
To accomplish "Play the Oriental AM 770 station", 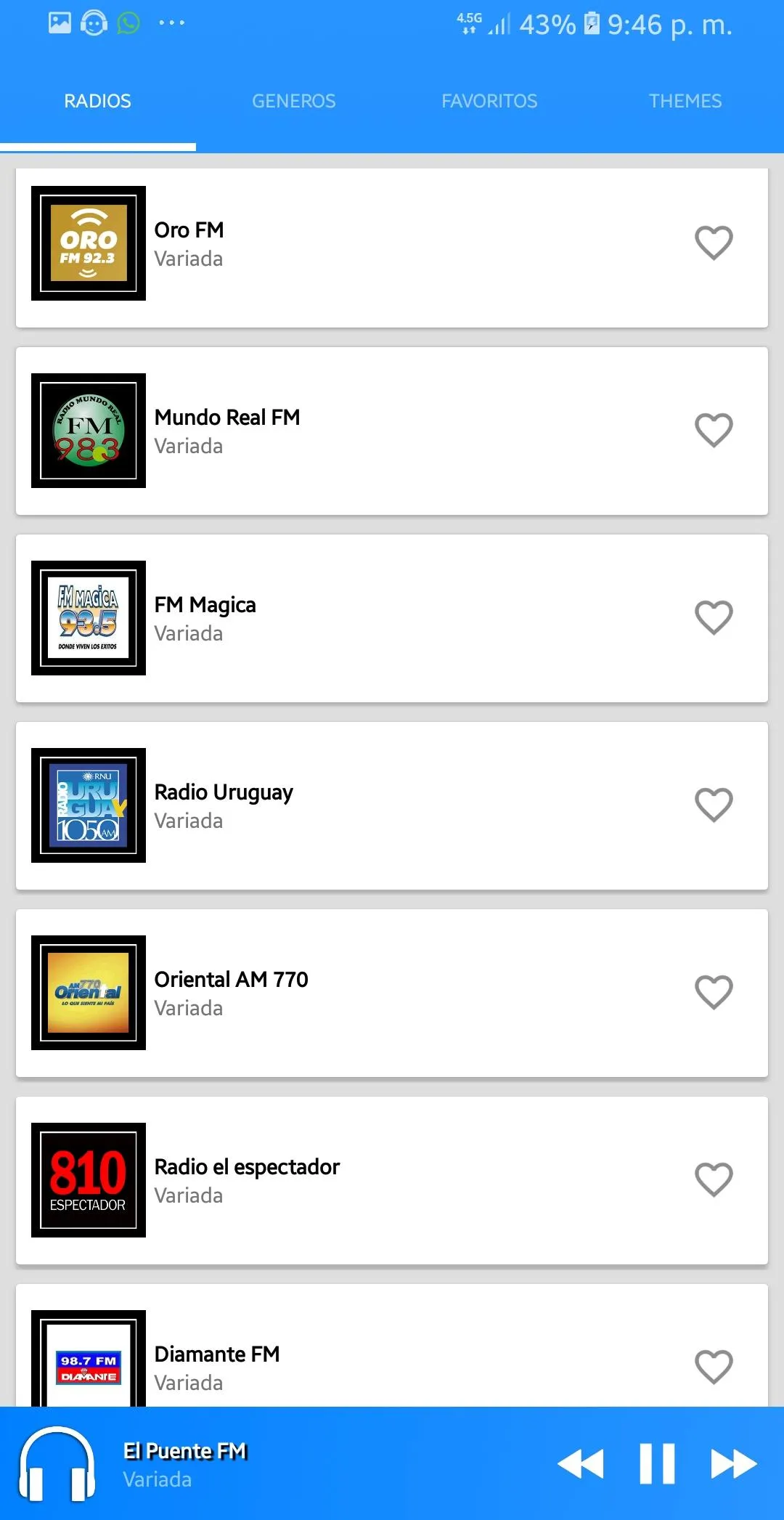I will pyautogui.click(x=392, y=993).
